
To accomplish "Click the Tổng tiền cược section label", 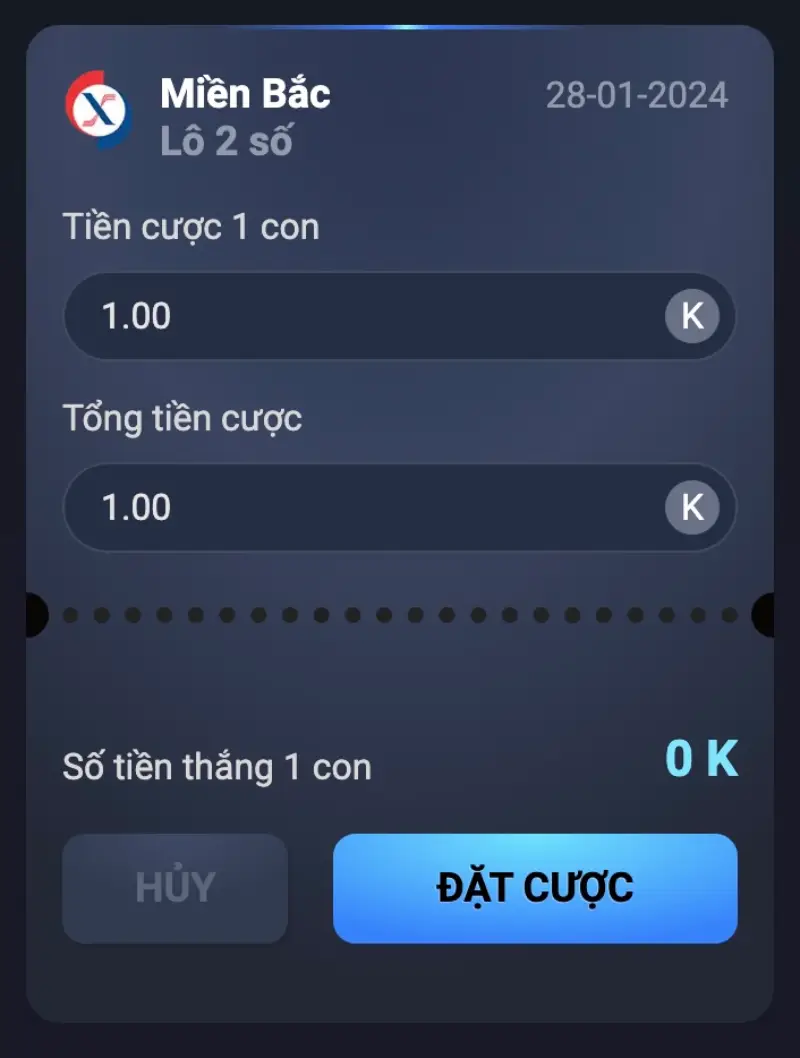I will [181, 419].
